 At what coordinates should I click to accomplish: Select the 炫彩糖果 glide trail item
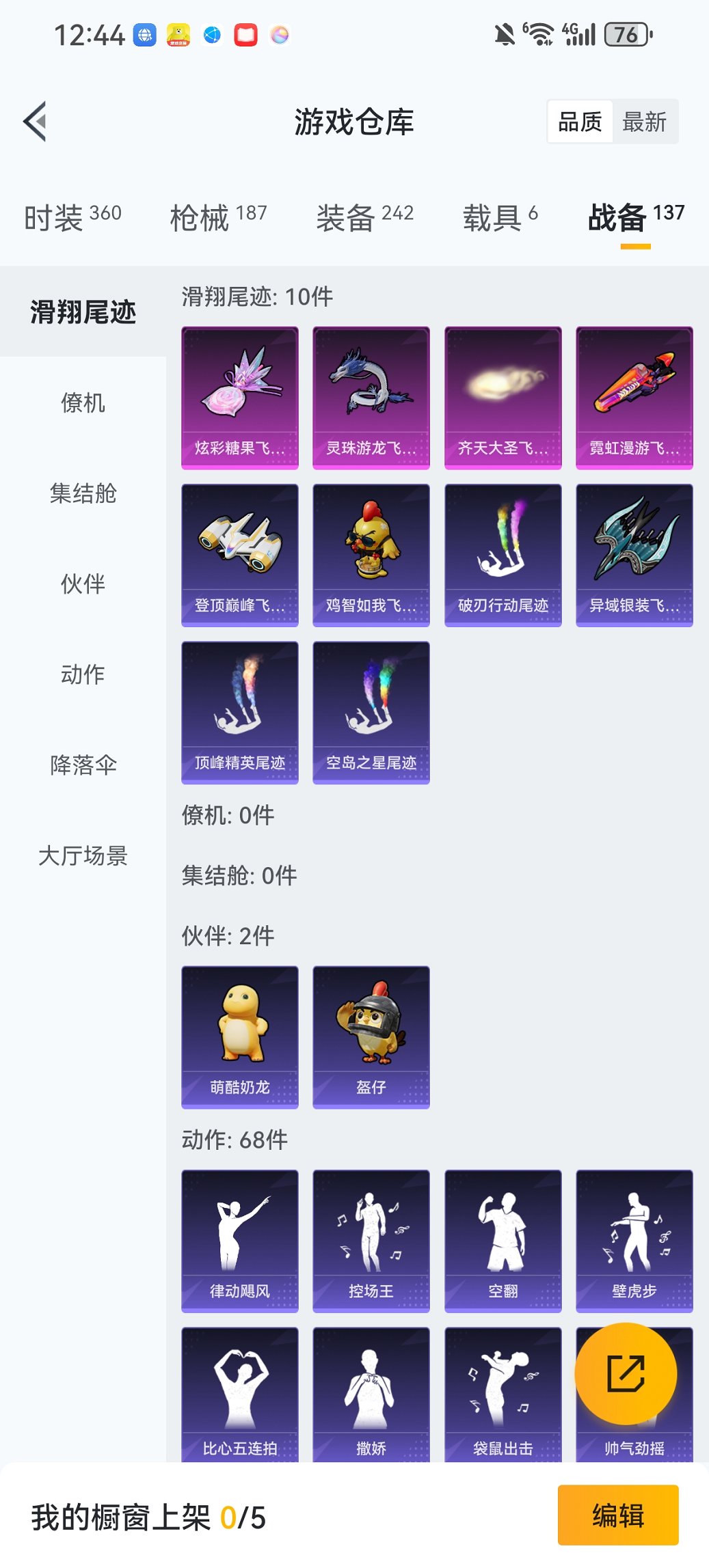pyautogui.click(x=239, y=396)
